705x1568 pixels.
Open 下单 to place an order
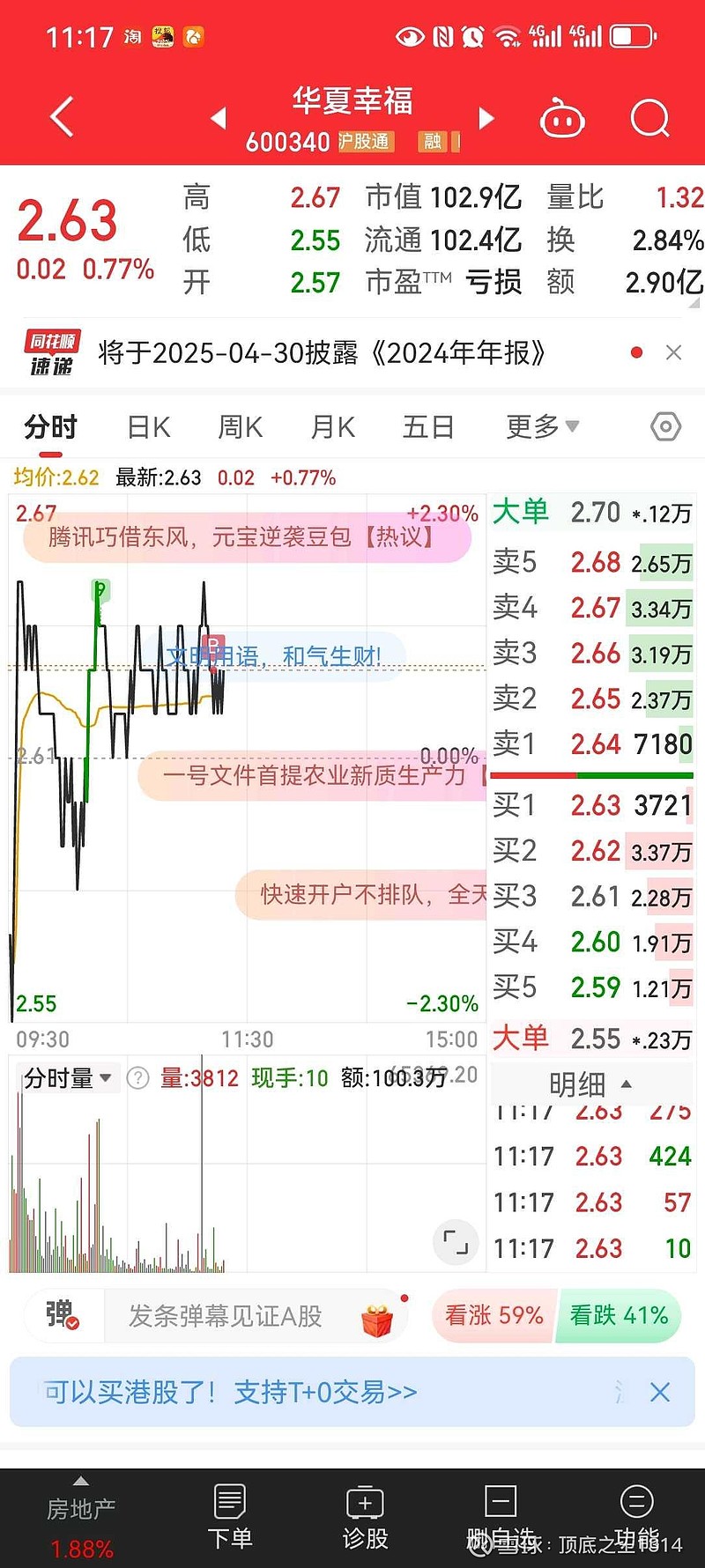pos(230,1518)
